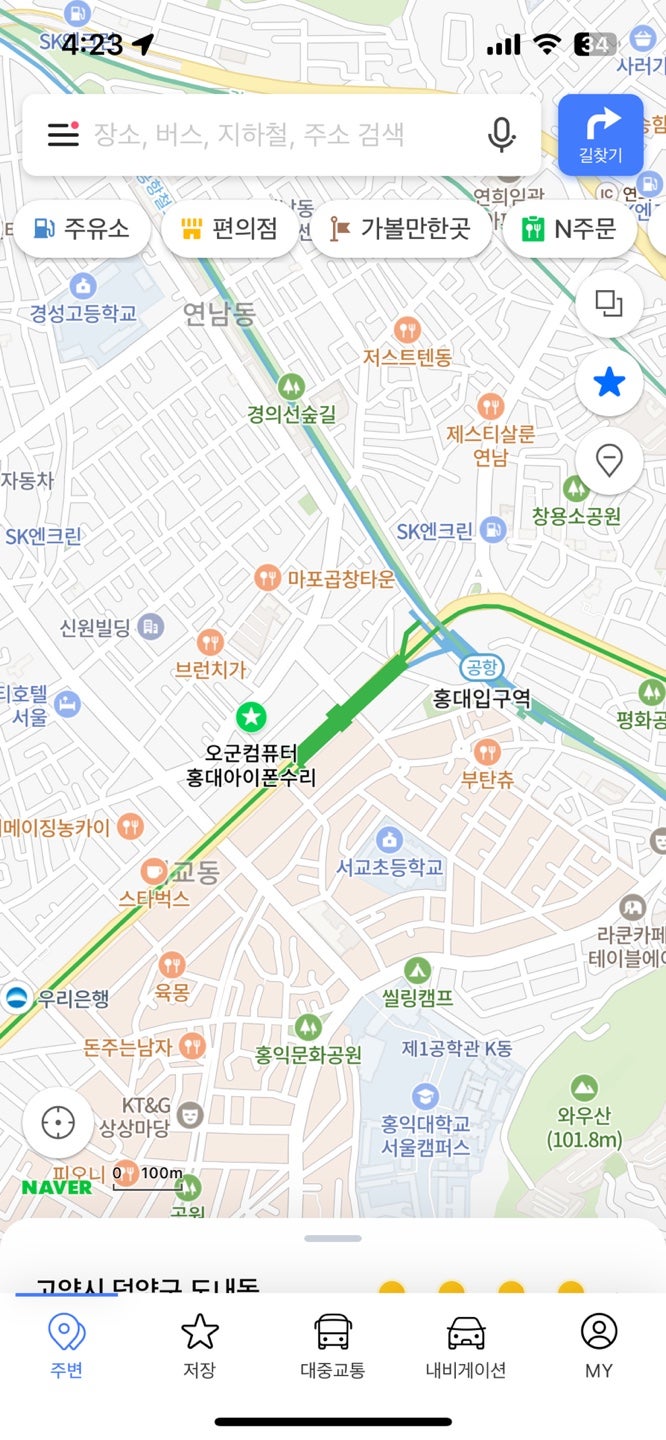
Task: Open 길찾기 directions button
Action: tap(600, 134)
